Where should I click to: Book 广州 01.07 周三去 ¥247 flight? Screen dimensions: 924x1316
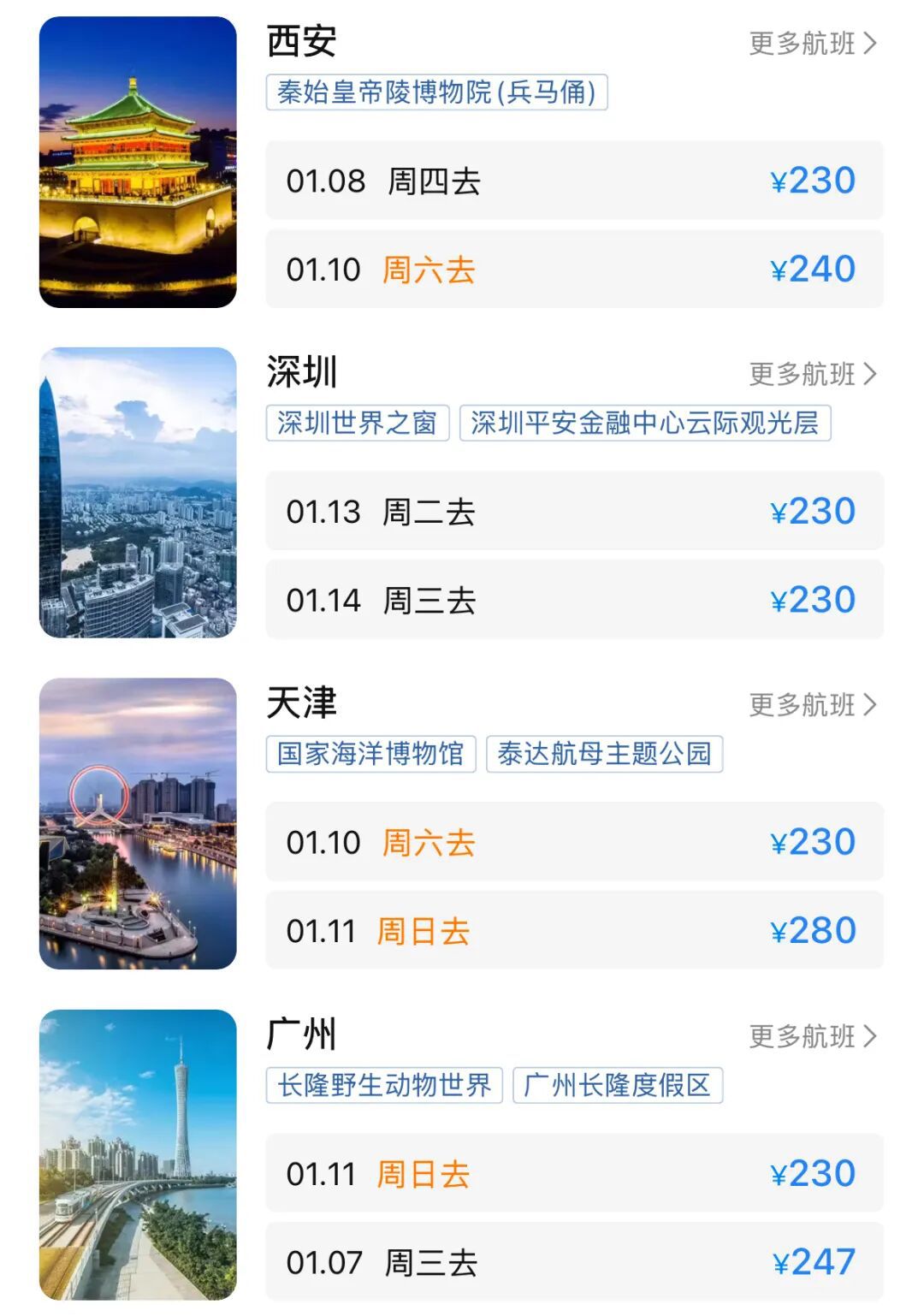coord(573,1262)
